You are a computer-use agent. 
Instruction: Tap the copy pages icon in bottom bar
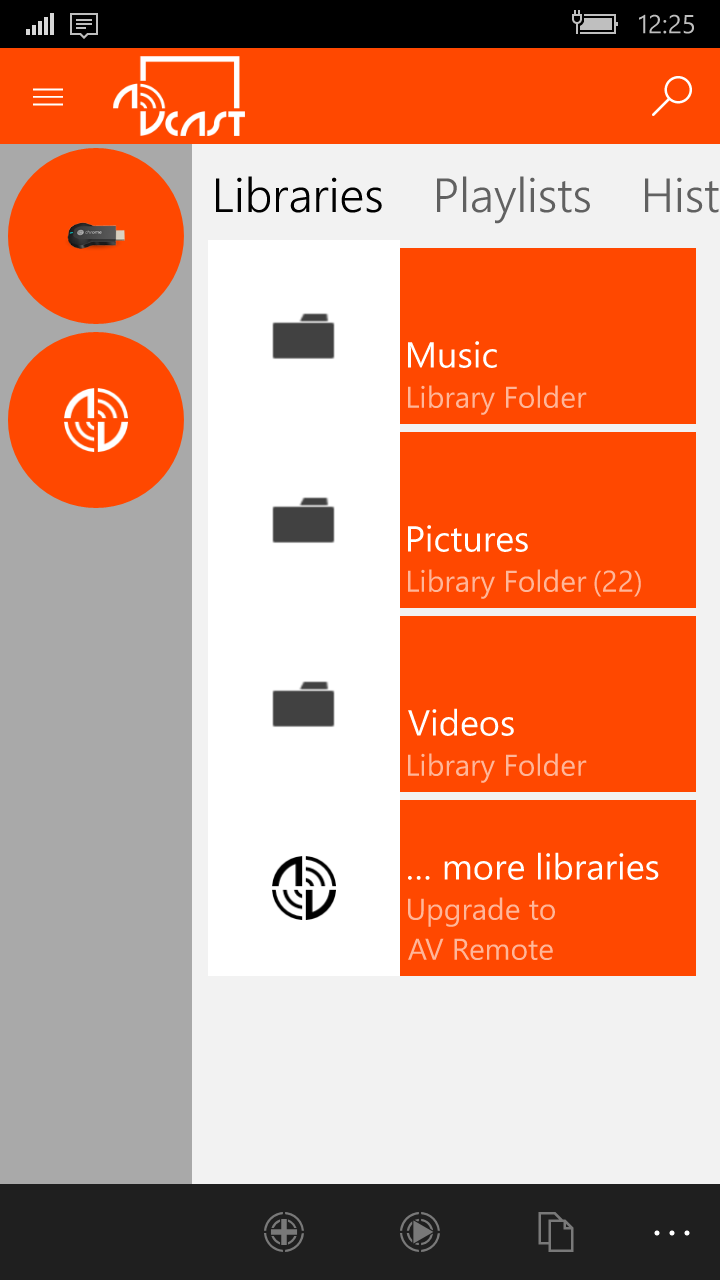556,1232
